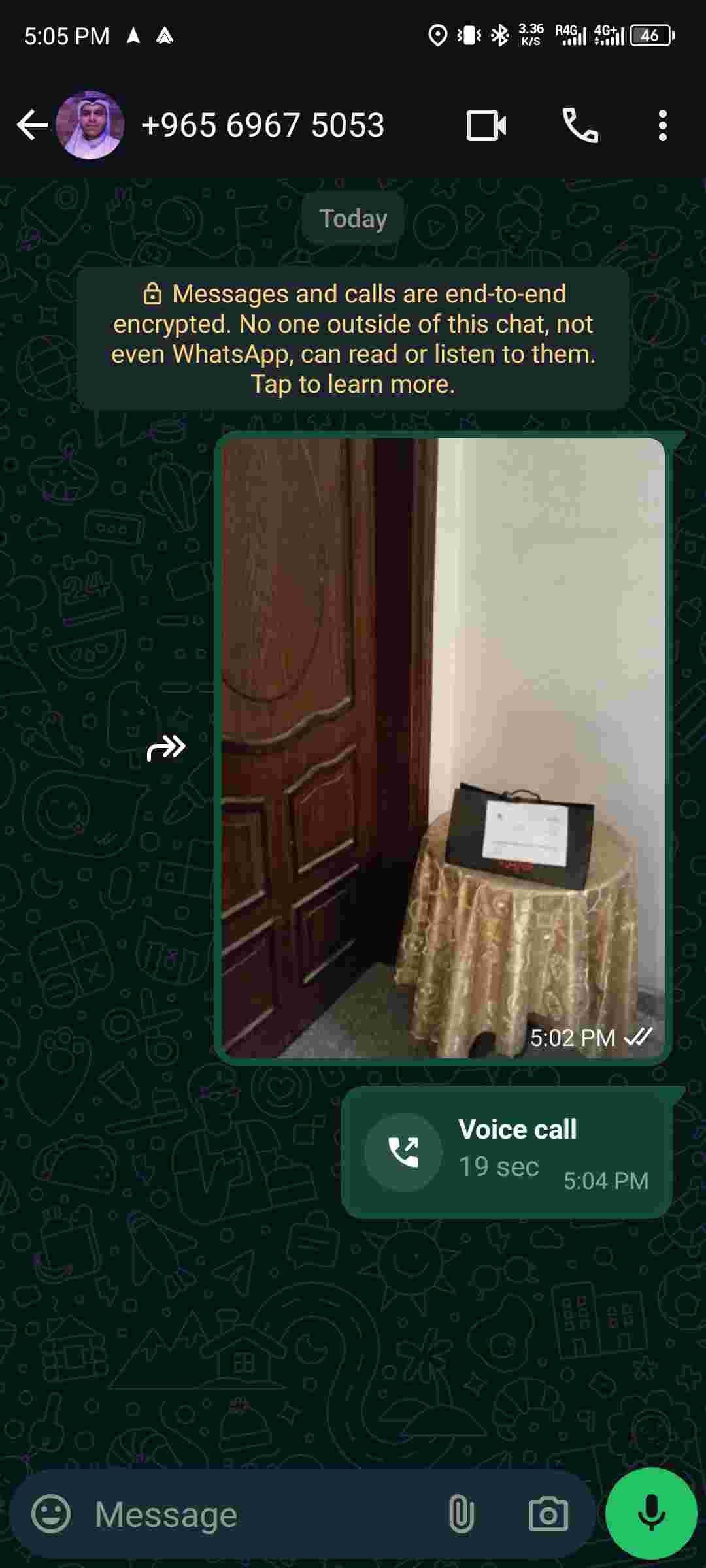Tap the encryption notice to learn more
The height and width of the screenshot is (1568, 706).
point(353,338)
